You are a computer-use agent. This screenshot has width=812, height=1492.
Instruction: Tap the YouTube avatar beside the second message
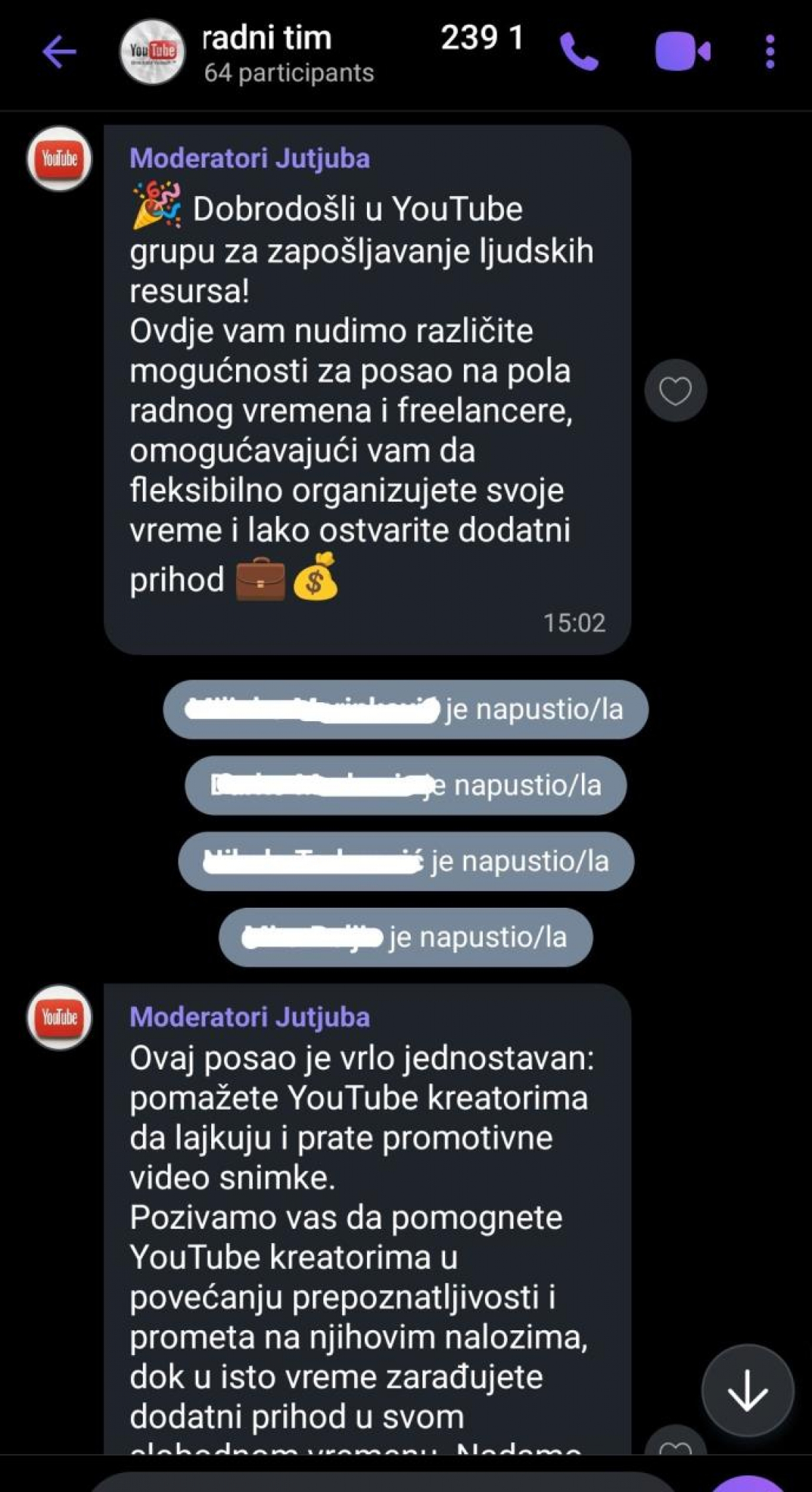point(60,1016)
